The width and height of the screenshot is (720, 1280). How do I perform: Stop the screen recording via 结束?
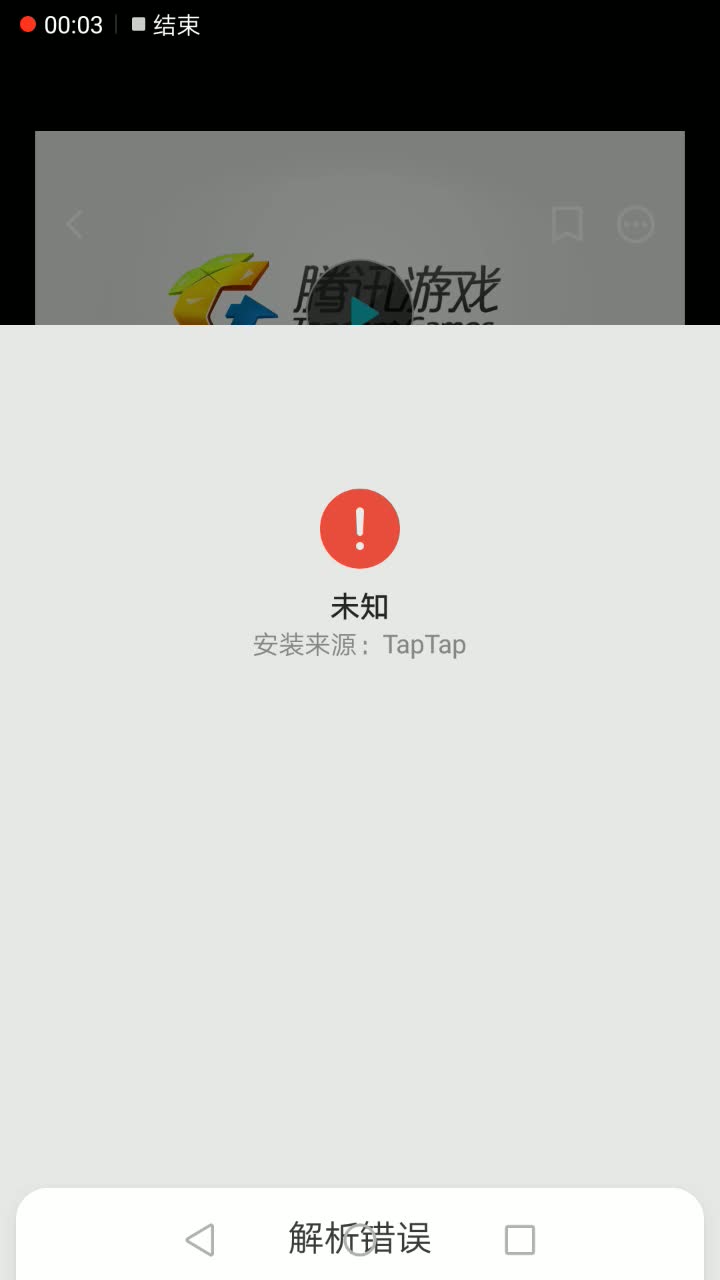click(x=166, y=25)
